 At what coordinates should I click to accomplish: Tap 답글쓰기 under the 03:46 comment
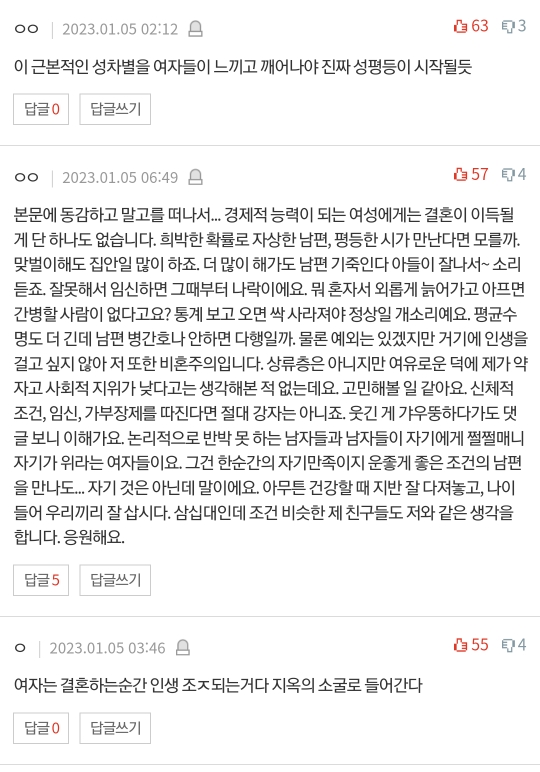click(115, 728)
